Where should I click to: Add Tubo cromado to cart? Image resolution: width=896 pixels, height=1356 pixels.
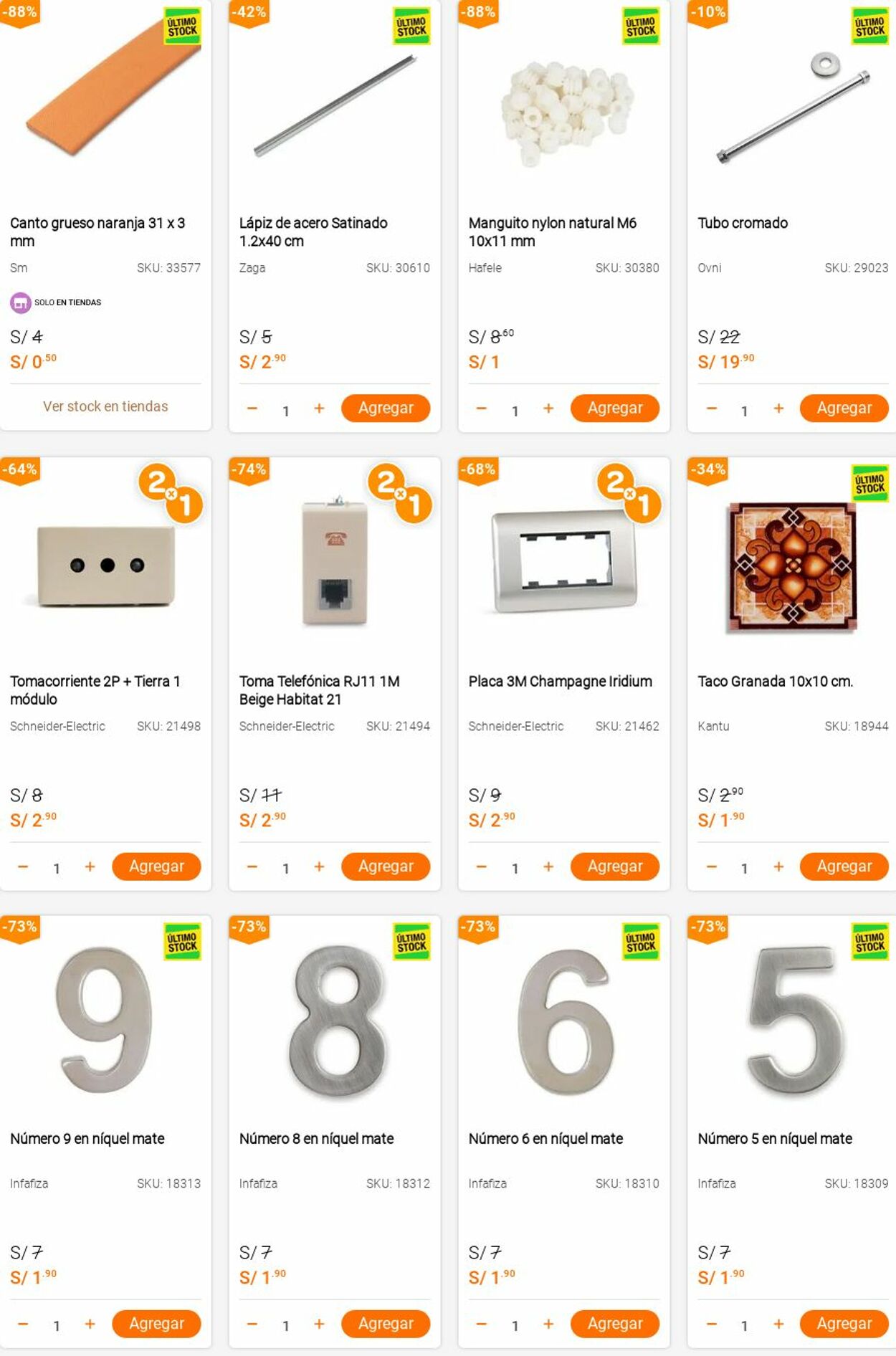(844, 408)
